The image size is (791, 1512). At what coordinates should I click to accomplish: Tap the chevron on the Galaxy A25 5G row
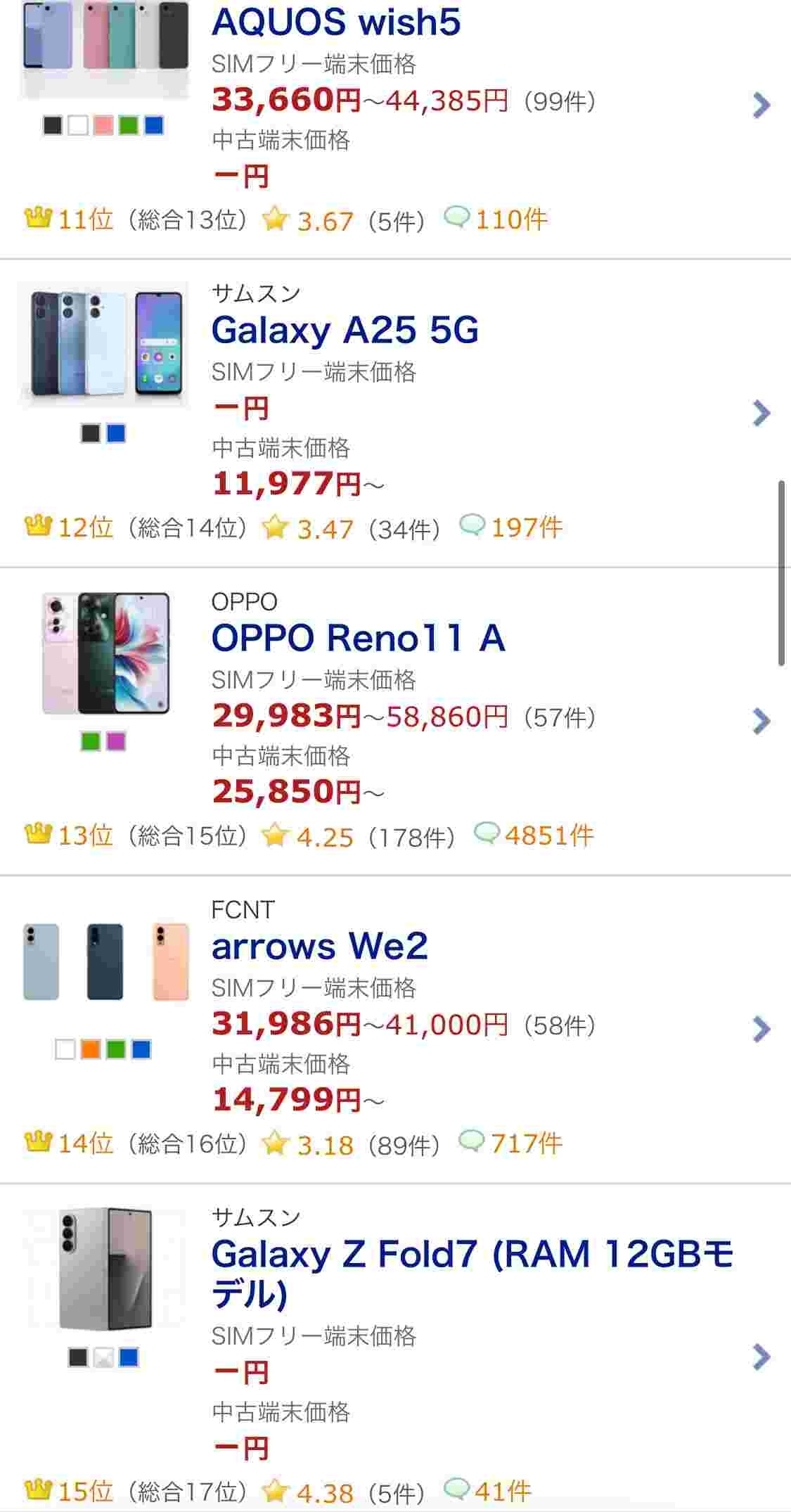tap(761, 414)
